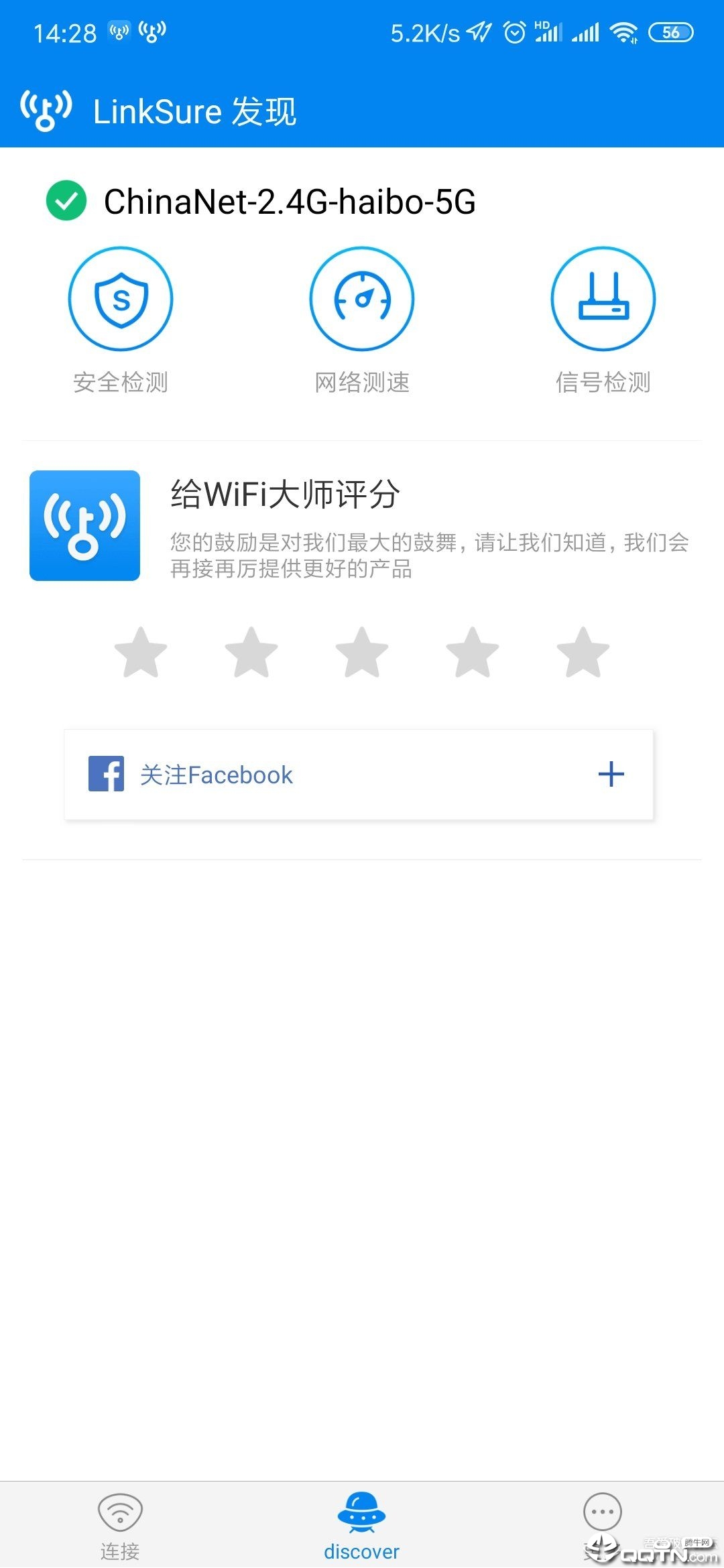The width and height of the screenshot is (724, 1568).
Task: Open 信号检测 signal check
Action: coord(603,299)
